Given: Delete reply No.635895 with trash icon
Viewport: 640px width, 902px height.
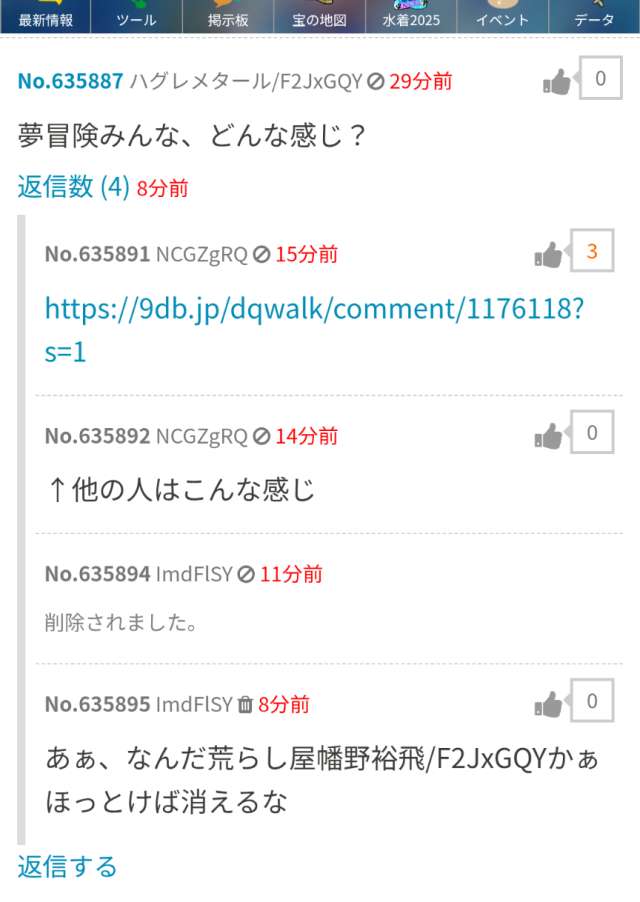Looking at the screenshot, I should [x=245, y=705].
